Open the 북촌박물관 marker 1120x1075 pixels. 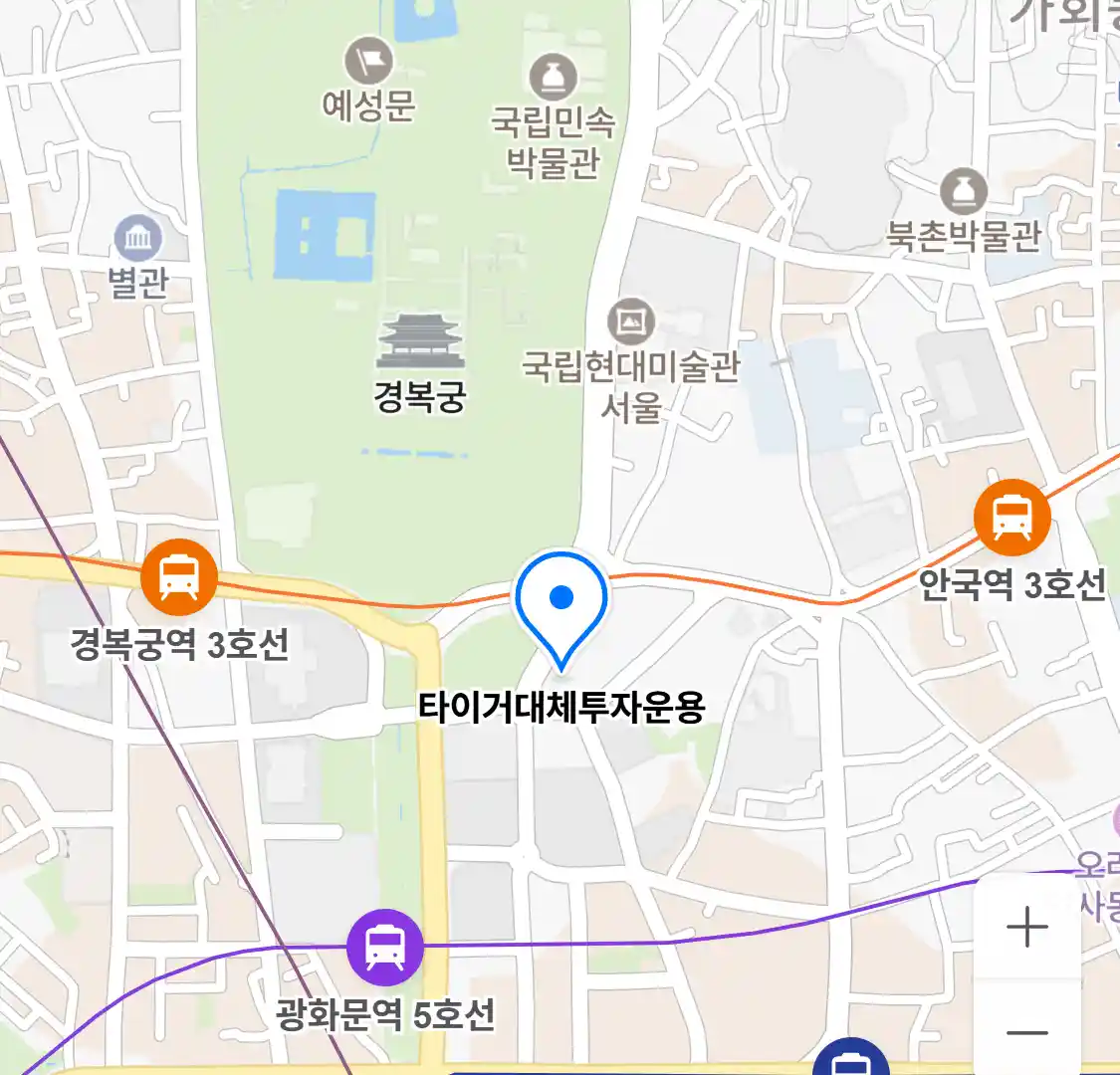(x=963, y=192)
